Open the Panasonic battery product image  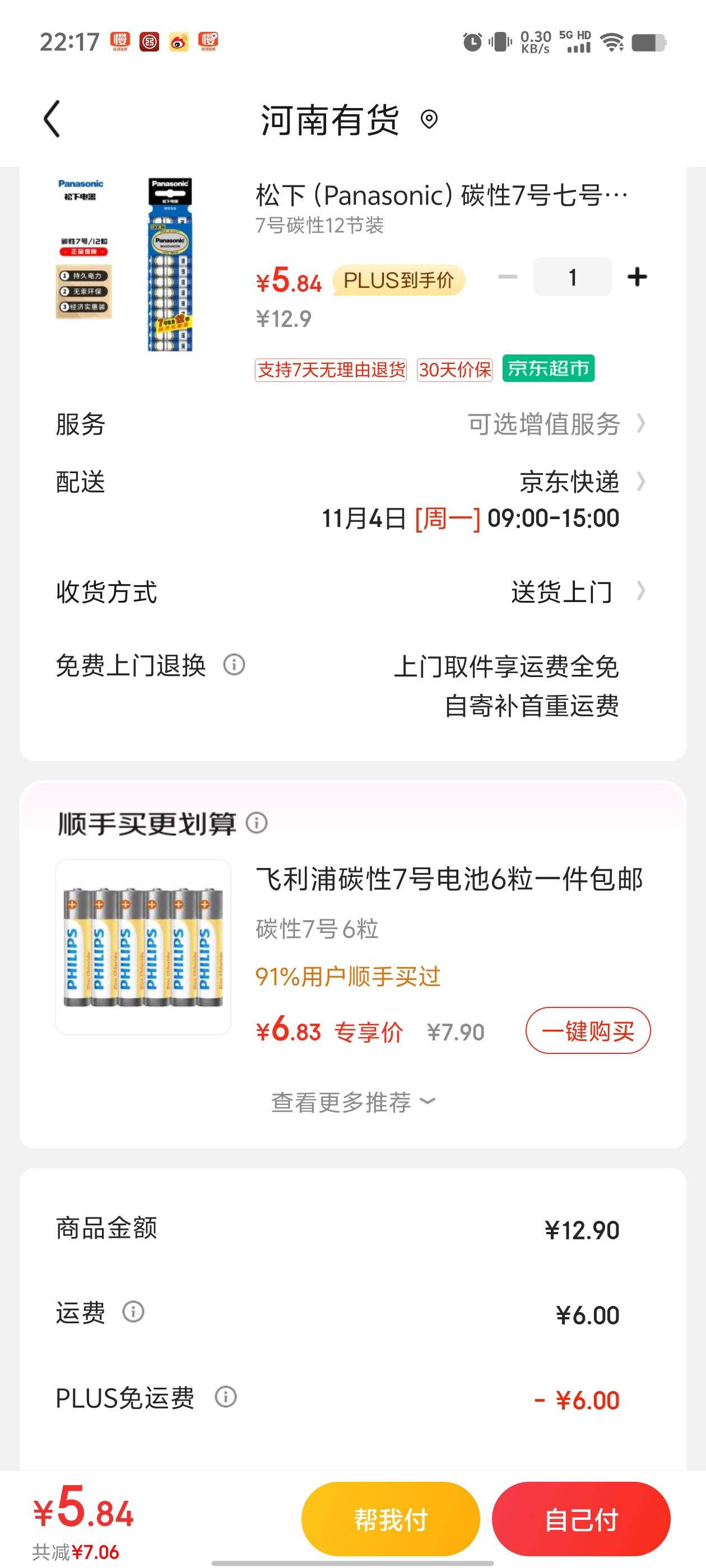pyautogui.click(x=125, y=264)
